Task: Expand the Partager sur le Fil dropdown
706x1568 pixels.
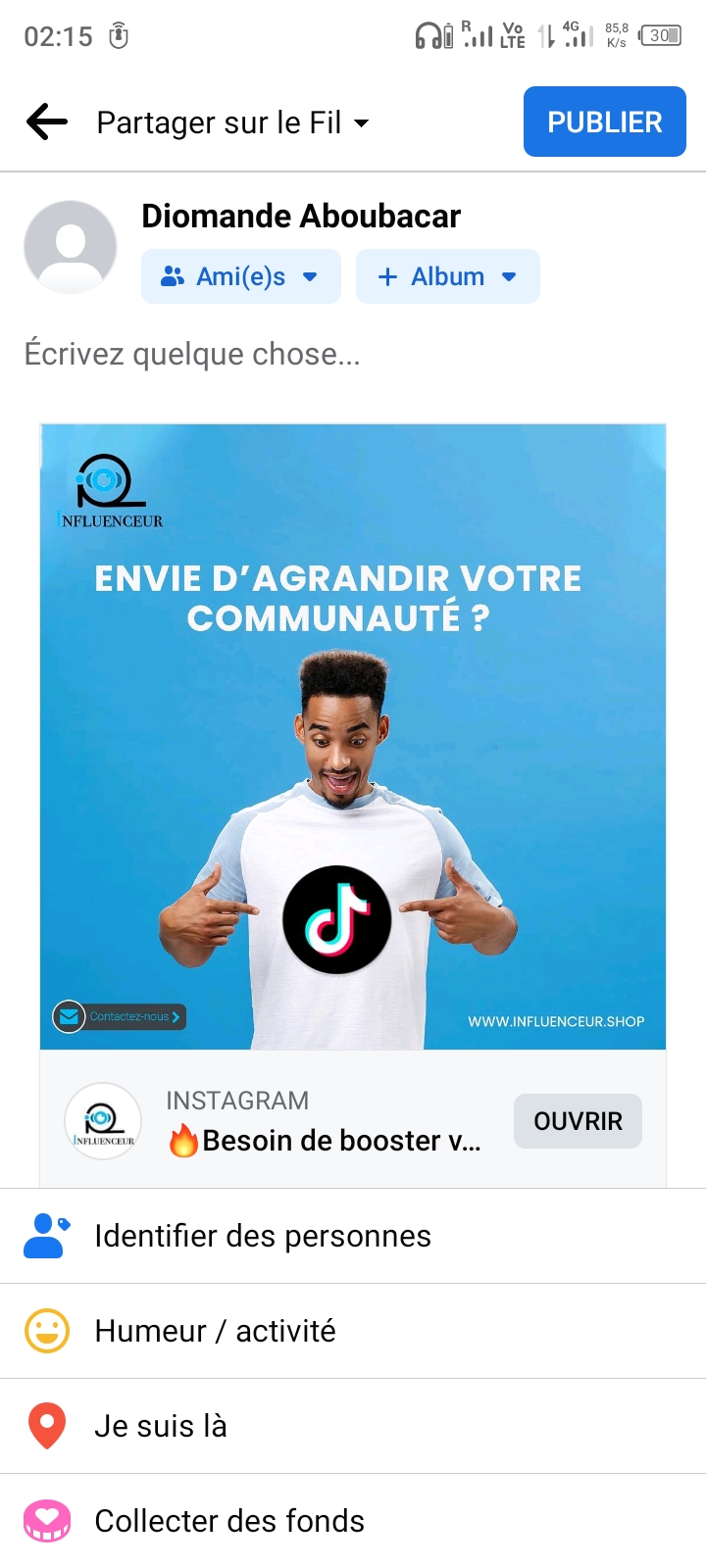Action: coord(233,122)
